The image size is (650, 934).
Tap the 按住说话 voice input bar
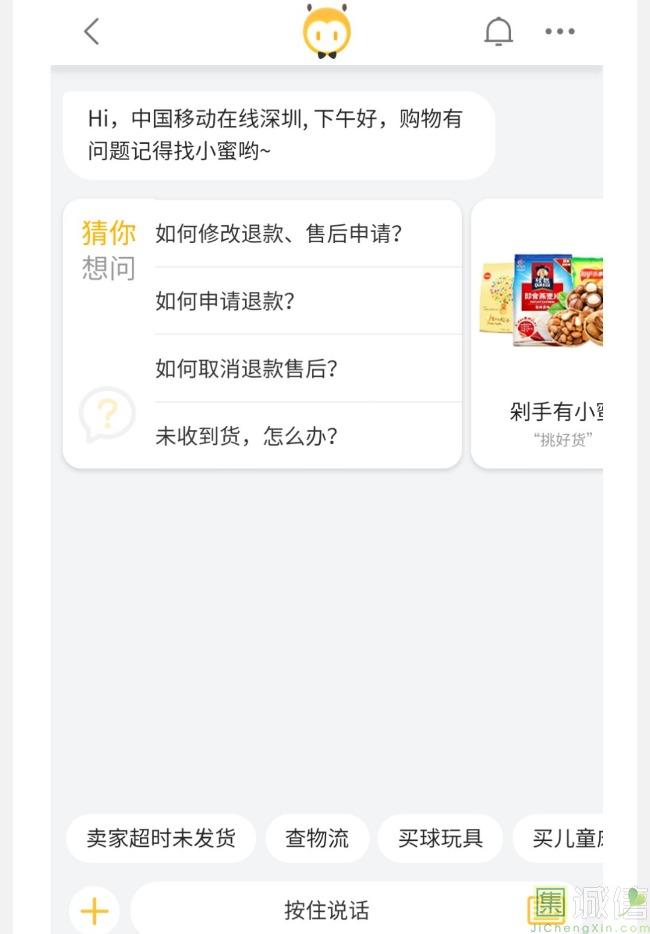click(x=326, y=910)
